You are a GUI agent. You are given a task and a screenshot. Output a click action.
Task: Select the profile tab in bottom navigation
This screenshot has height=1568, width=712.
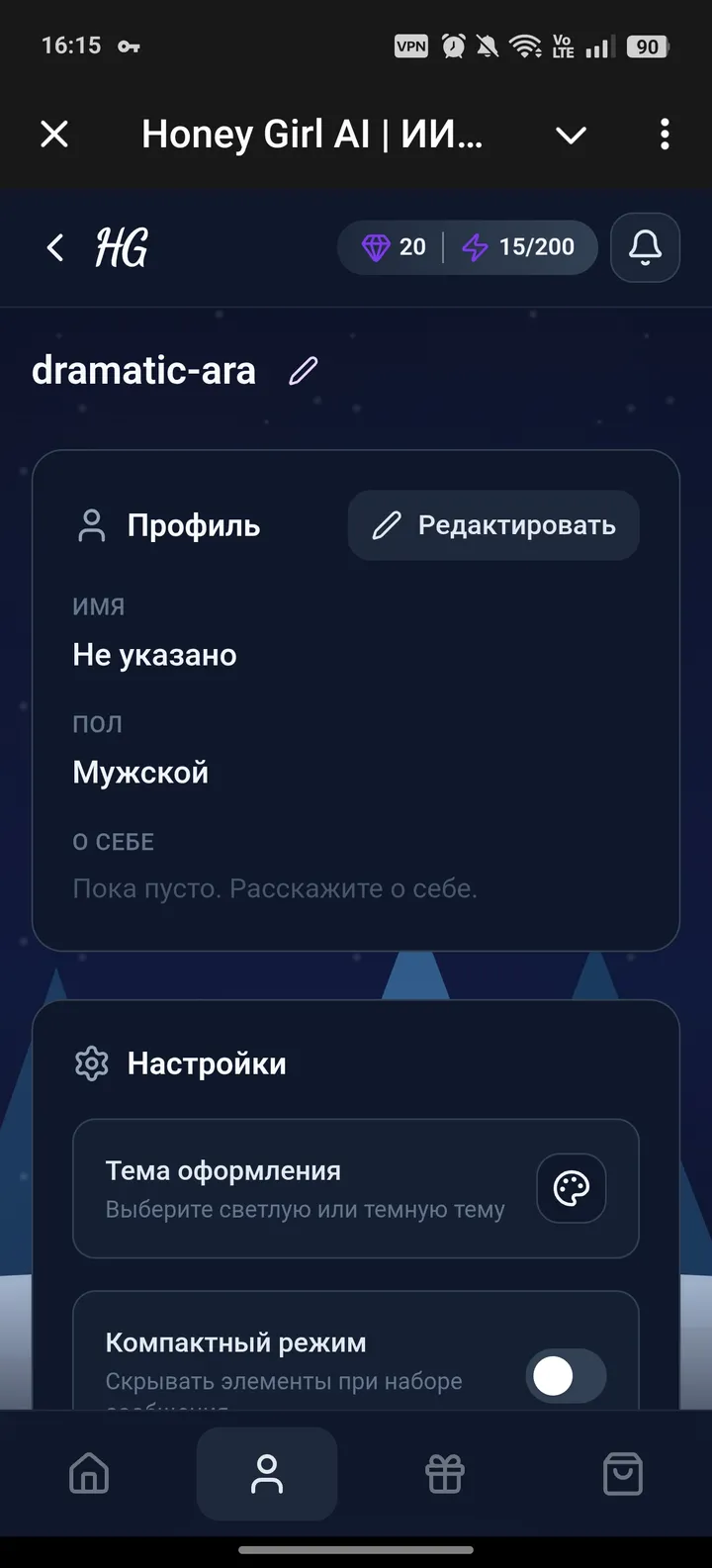[266, 1473]
